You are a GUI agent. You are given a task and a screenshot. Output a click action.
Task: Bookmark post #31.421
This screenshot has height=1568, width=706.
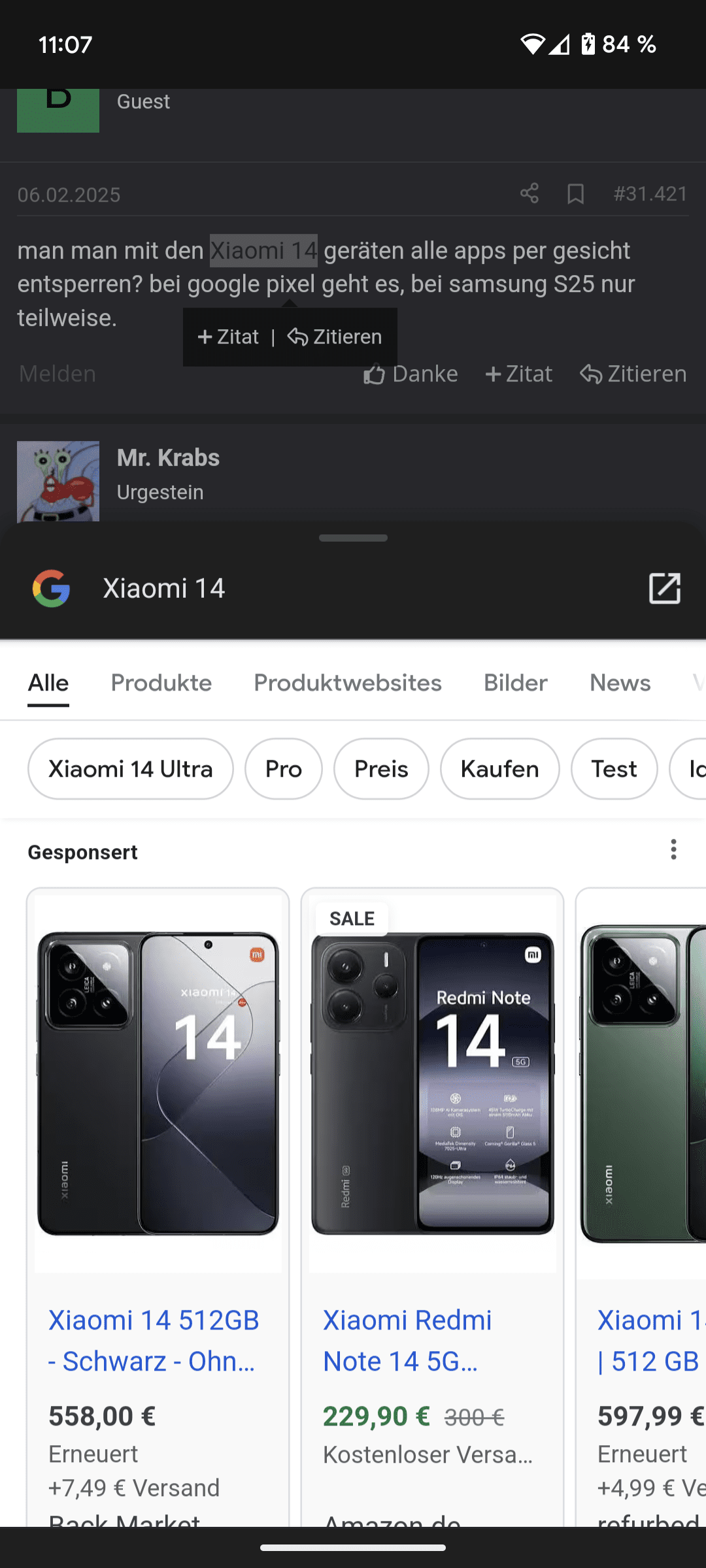click(575, 193)
